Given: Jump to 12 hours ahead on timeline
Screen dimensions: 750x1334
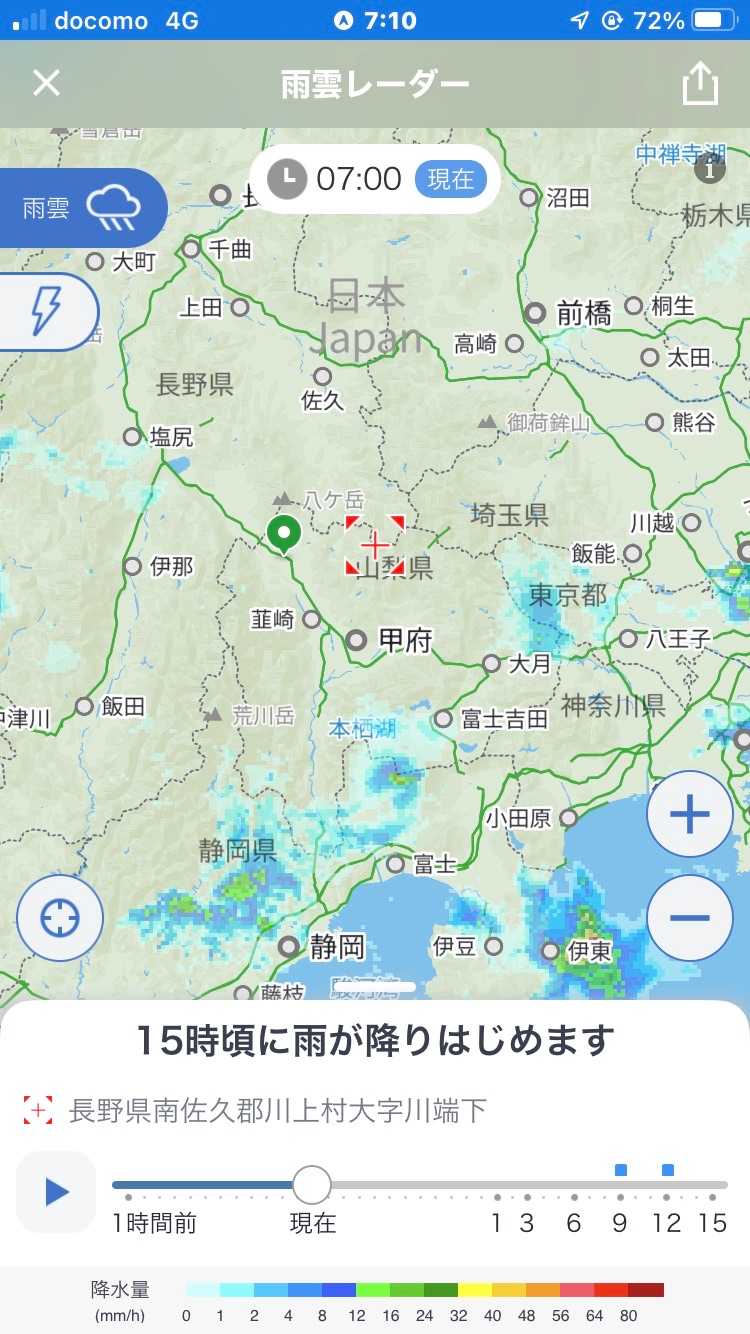Looking at the screenshot, I should (667, 1196).
